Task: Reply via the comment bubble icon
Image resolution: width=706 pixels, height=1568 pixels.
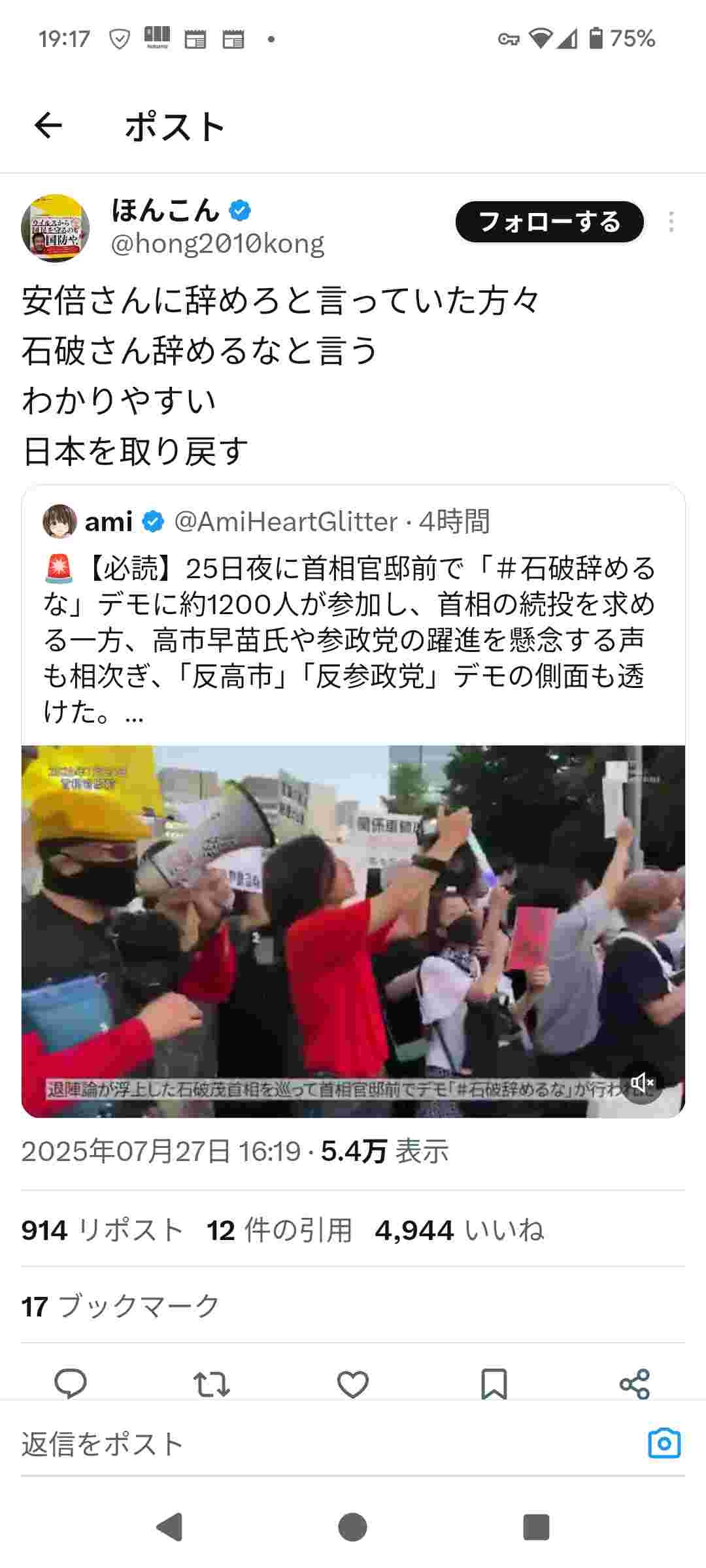Action: point(71,1383)
